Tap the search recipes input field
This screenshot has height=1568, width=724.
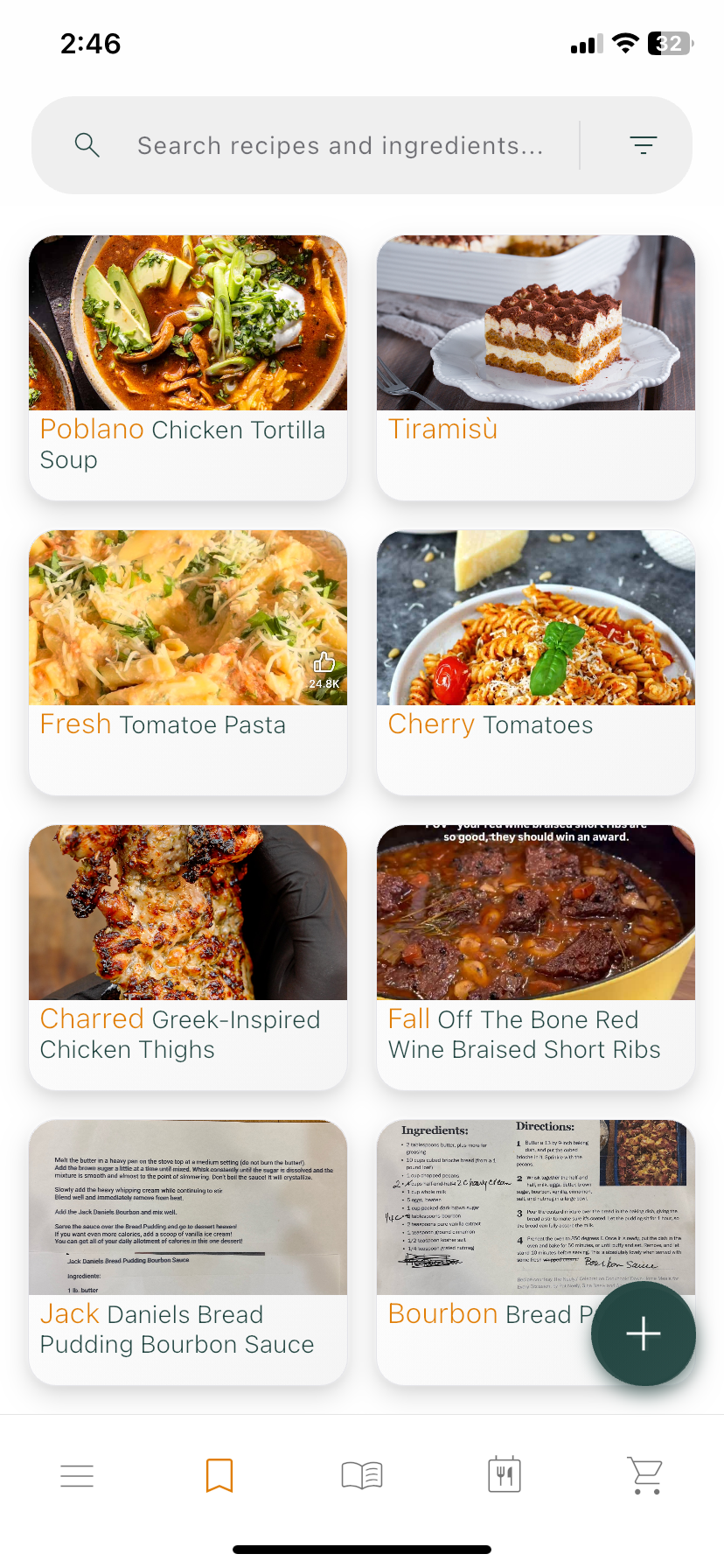point(341,144)
